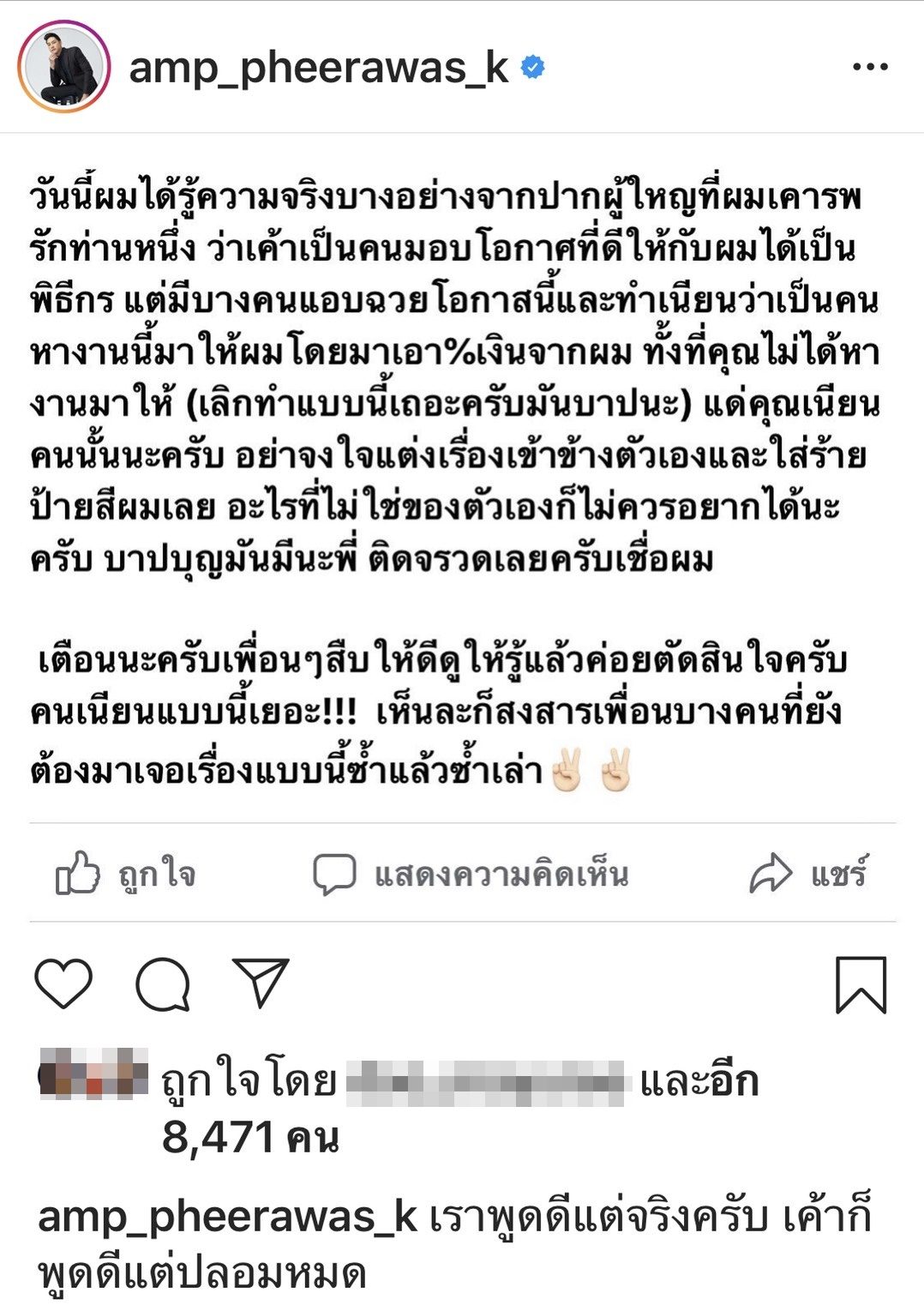
Task: Open the post overflow menu
Action: point(870,67)
